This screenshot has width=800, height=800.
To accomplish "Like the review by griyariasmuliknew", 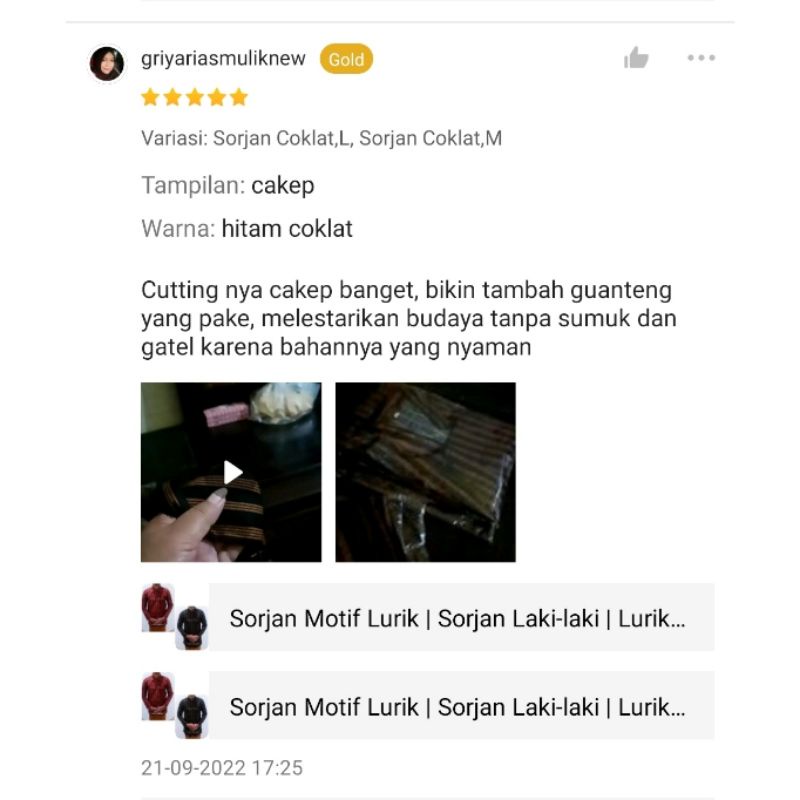I will click(636, 58).
